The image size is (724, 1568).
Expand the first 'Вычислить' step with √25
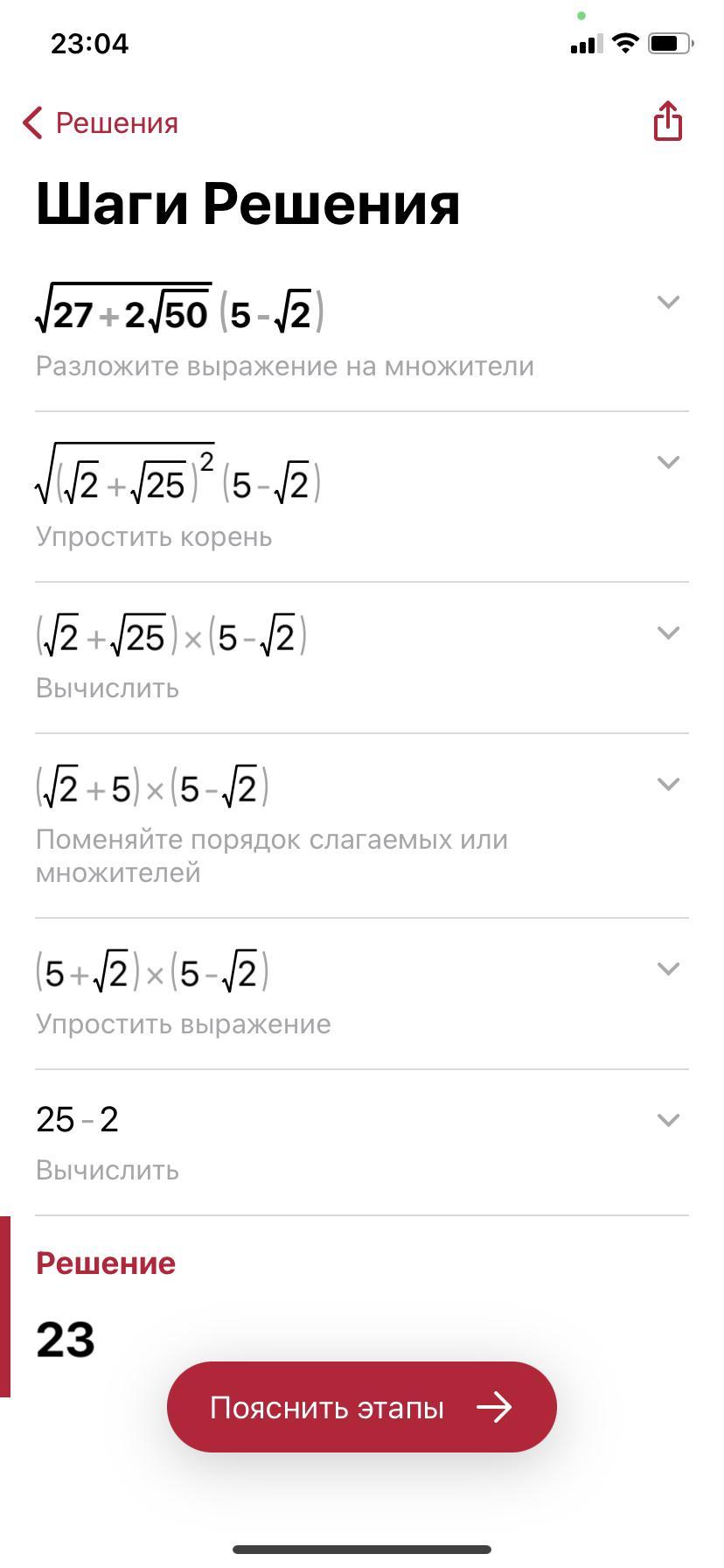tap(668, 633)
